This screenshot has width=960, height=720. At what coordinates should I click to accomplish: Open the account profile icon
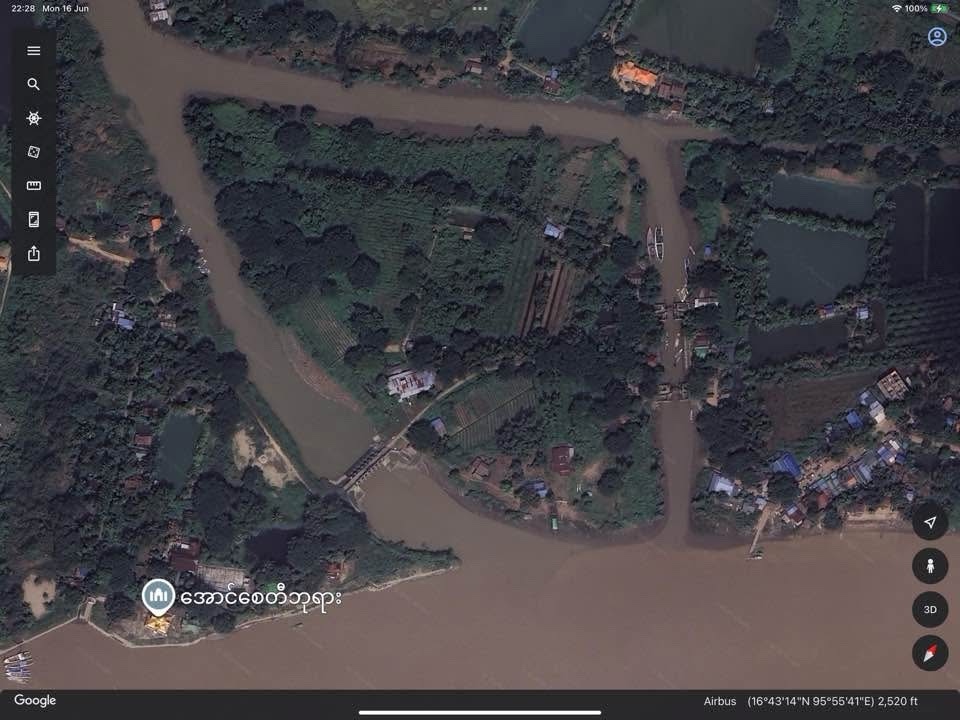coord(937,37)
